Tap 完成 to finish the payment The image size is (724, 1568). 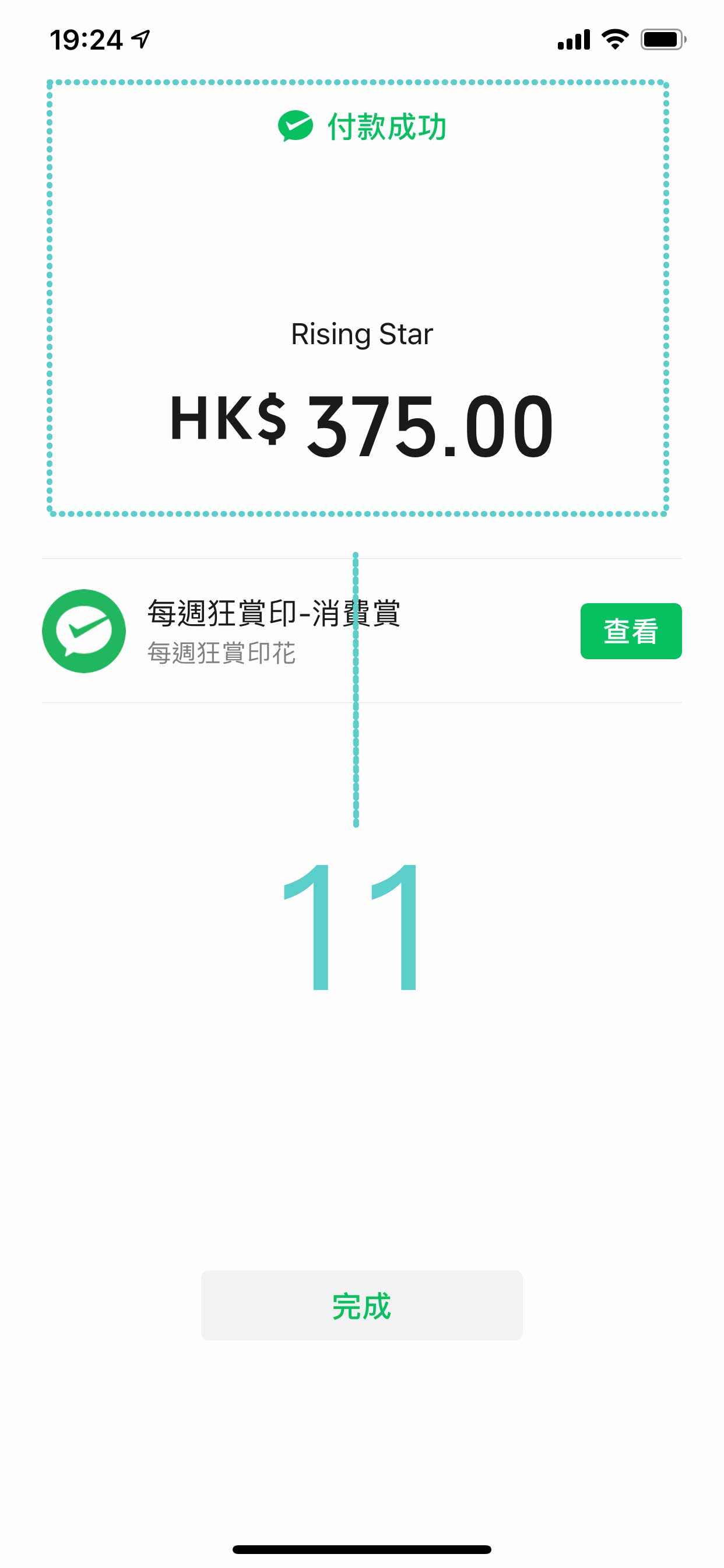(x=361, y=1305)
